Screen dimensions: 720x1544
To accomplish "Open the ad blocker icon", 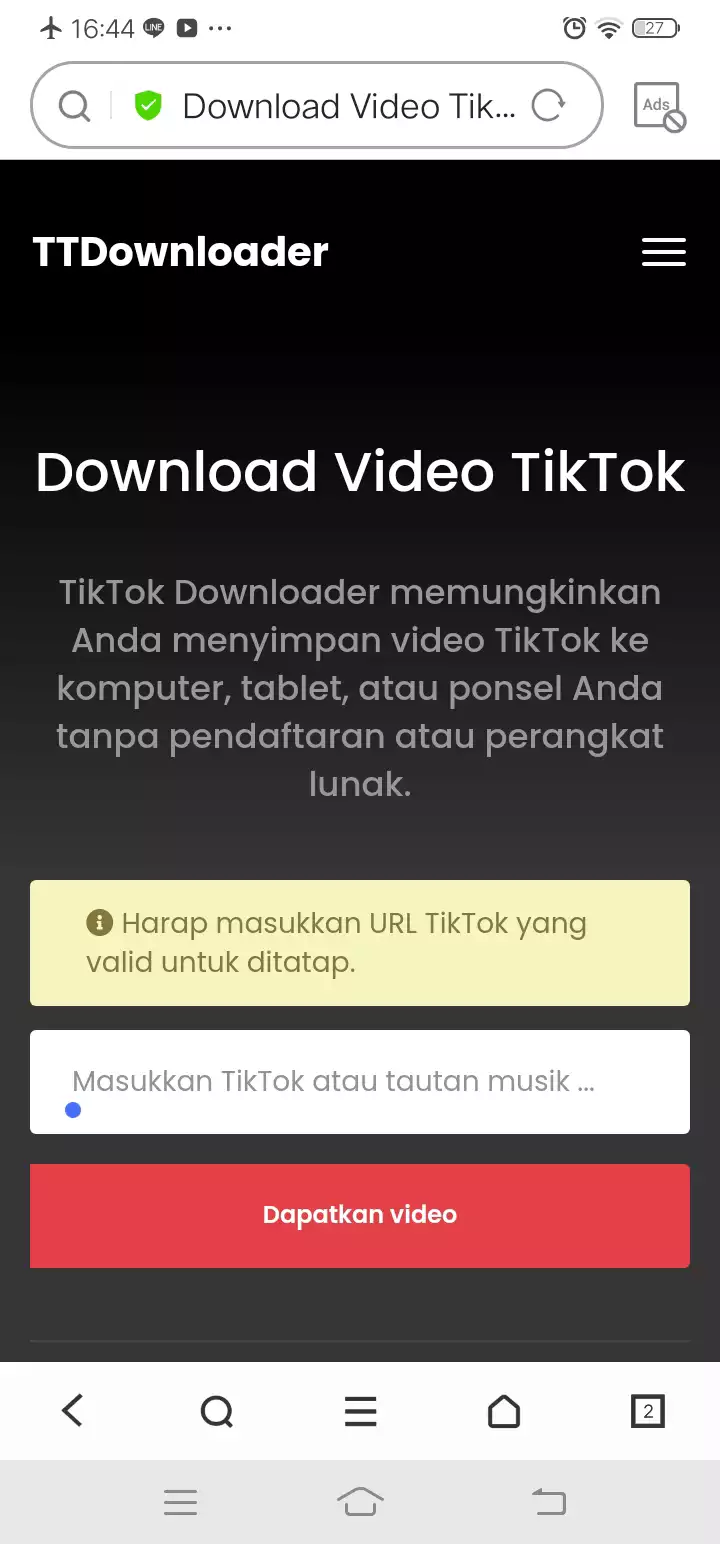I will pyautogui.click(x=659, y=107).
